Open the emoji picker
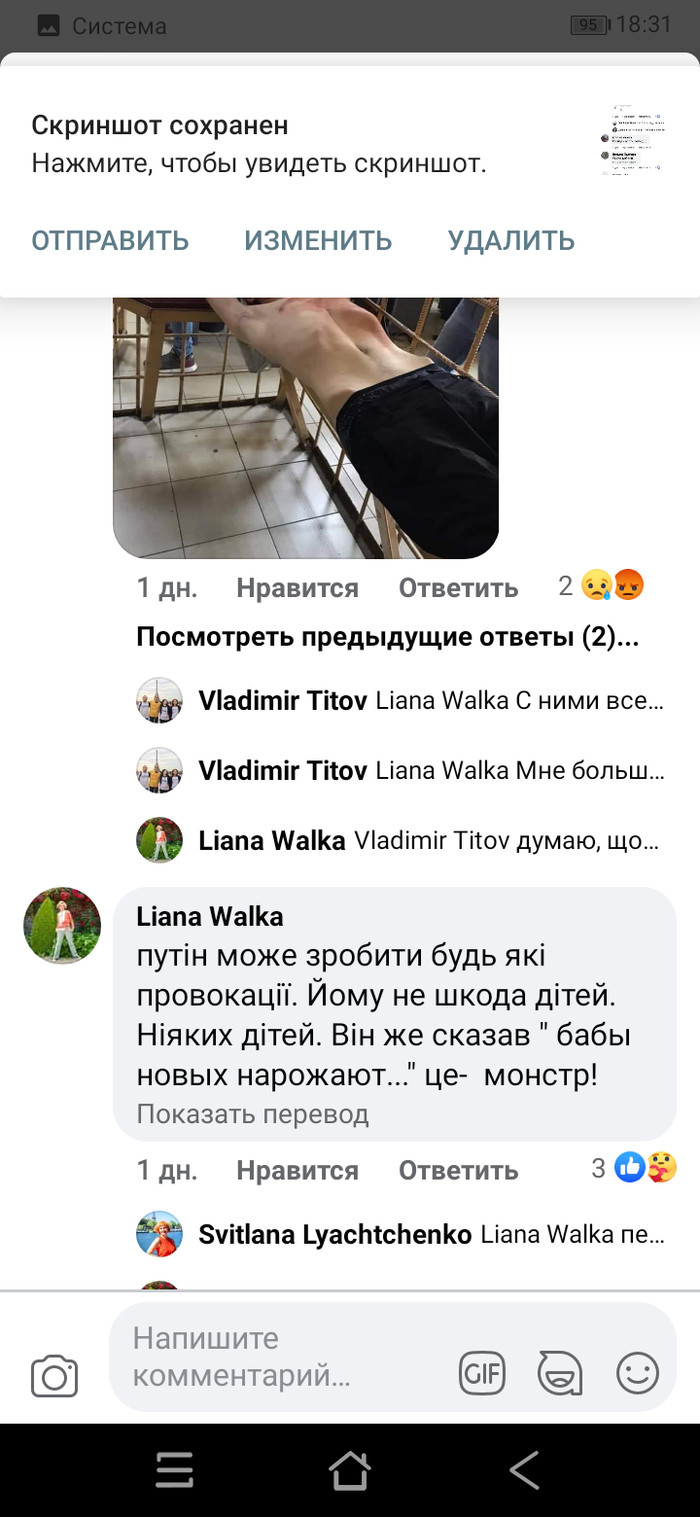 point(637,1373)
